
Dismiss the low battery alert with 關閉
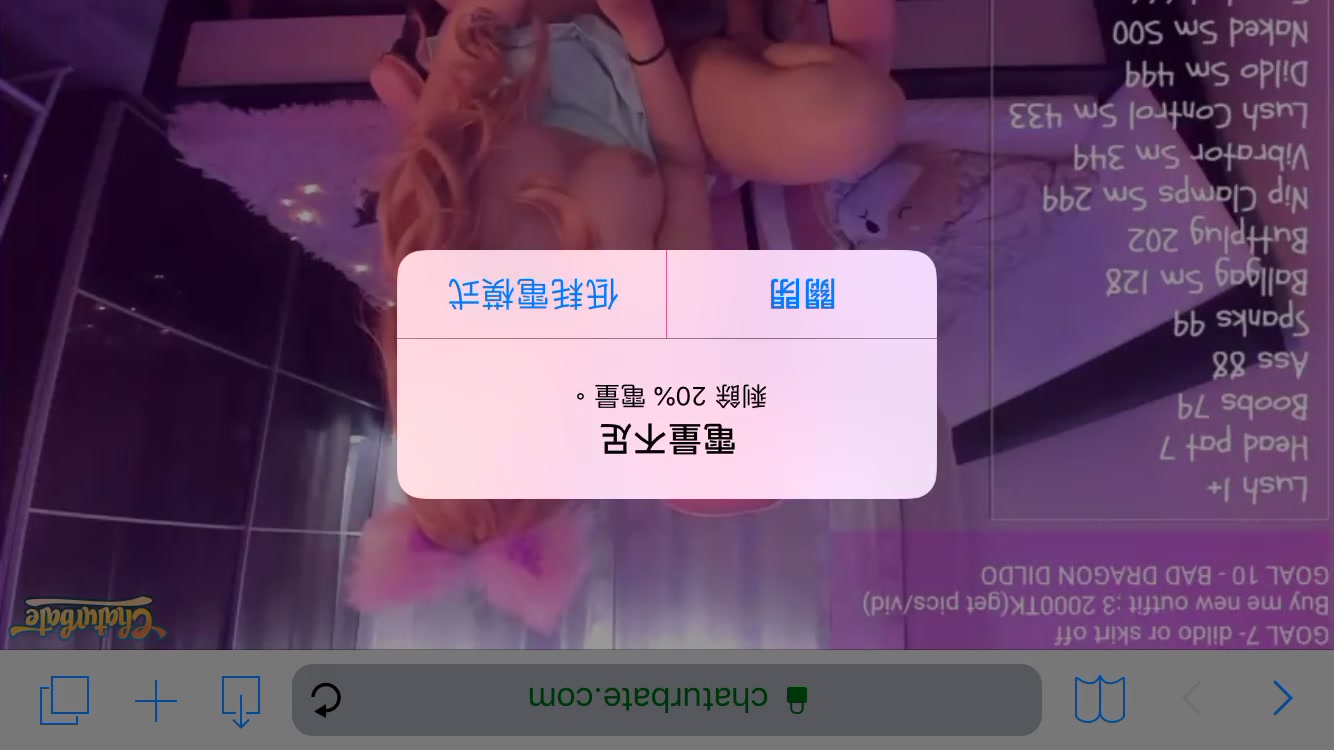pyautogui.click(x=801, y=294)
